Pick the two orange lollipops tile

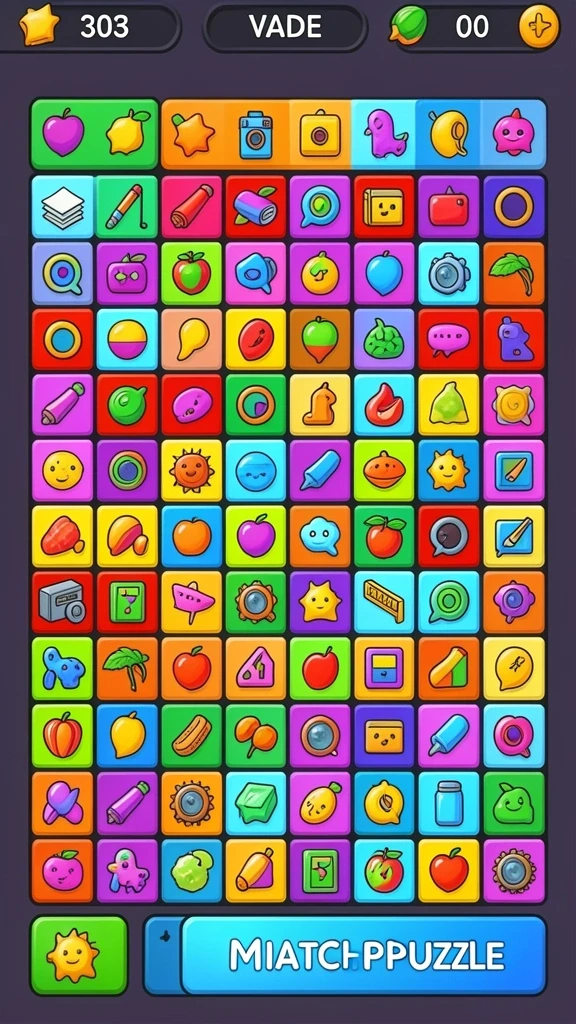(256, 735)
